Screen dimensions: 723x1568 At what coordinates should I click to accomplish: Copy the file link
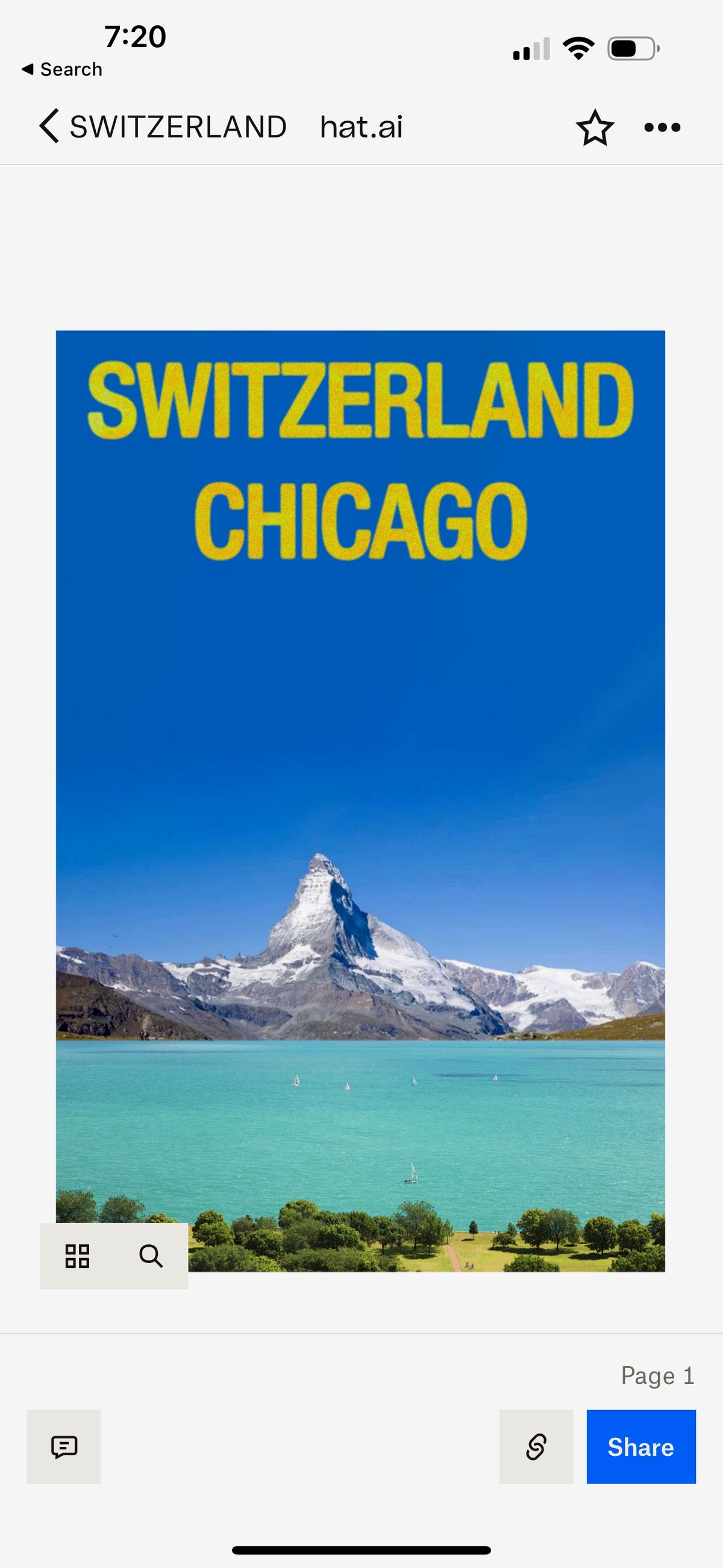click(x=536, y=1446)
